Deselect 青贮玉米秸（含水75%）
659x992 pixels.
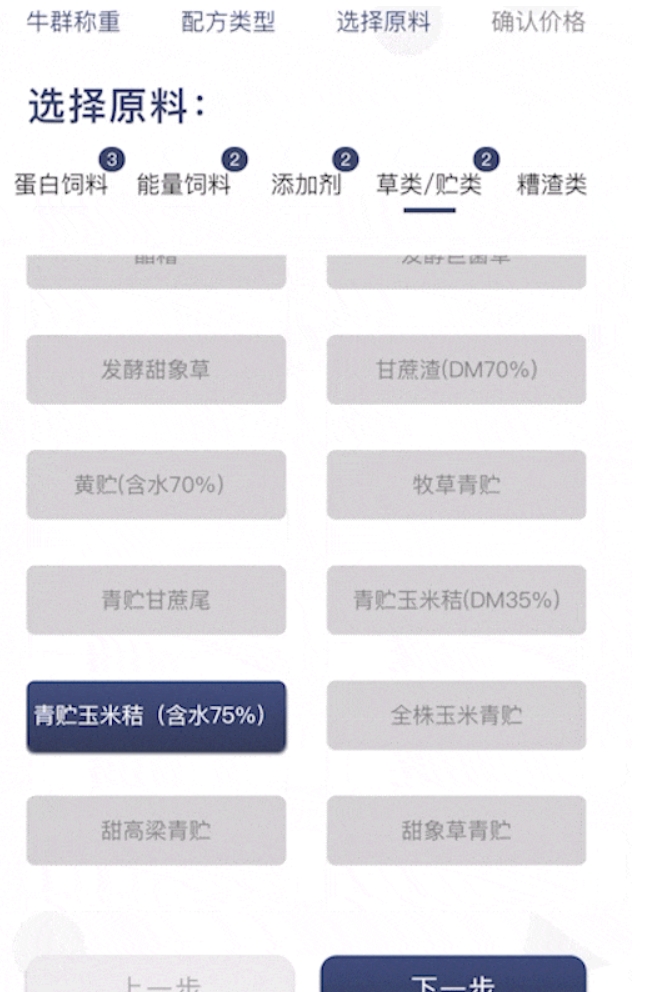(156, 716)
